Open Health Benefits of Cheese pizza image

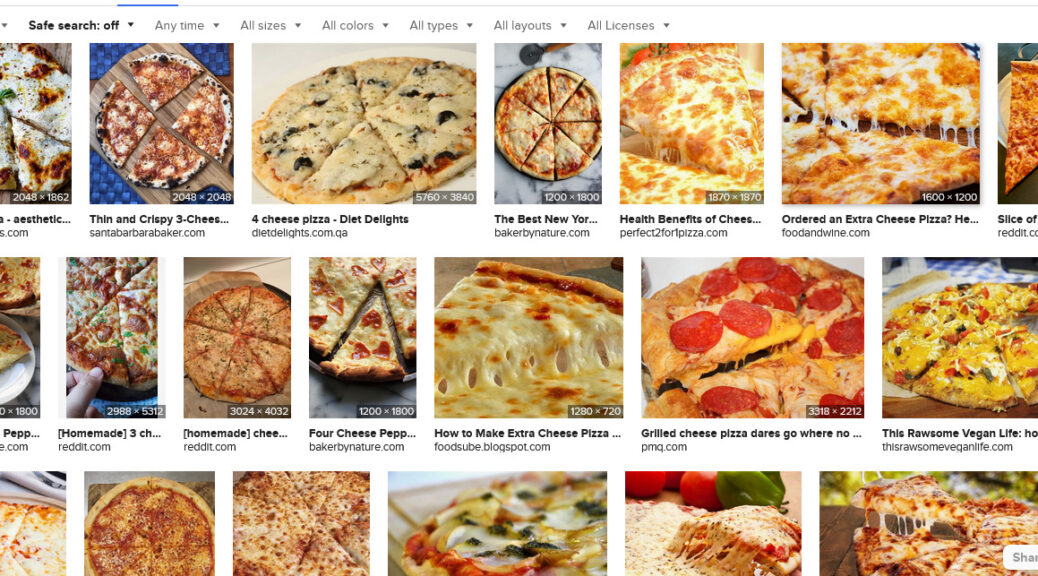tap(691, 123)
